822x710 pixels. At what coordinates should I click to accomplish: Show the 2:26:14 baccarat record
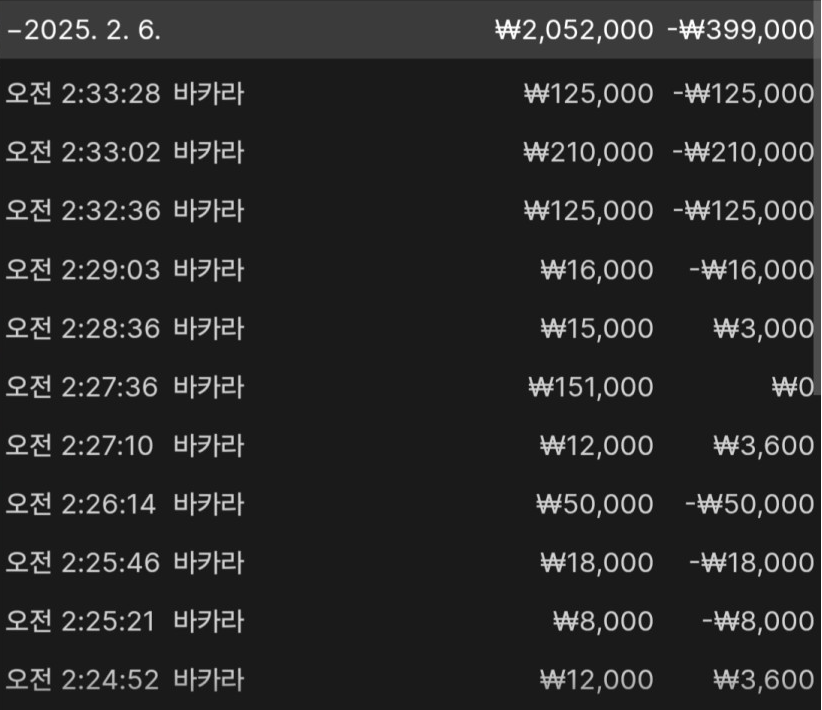125,504
